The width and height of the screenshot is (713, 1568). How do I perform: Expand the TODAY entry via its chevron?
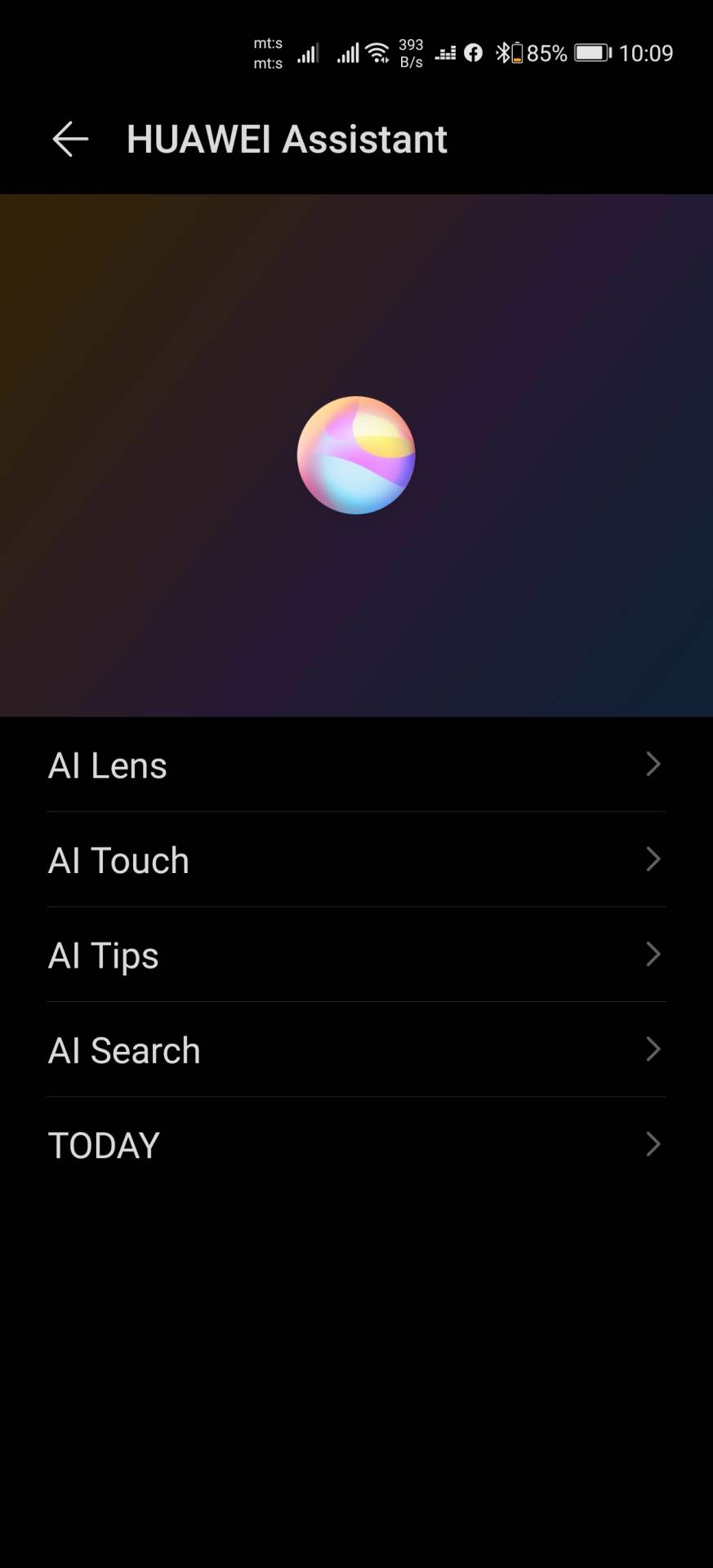653,1143
